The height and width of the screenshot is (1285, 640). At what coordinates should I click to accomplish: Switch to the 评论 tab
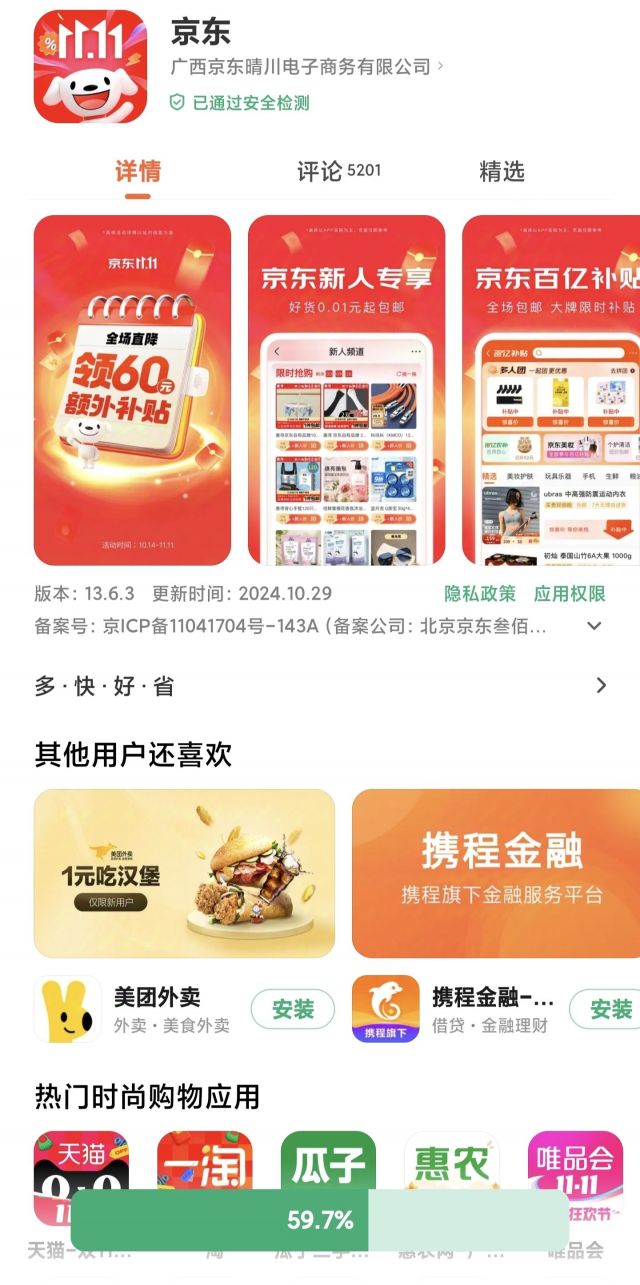(338, 171)
